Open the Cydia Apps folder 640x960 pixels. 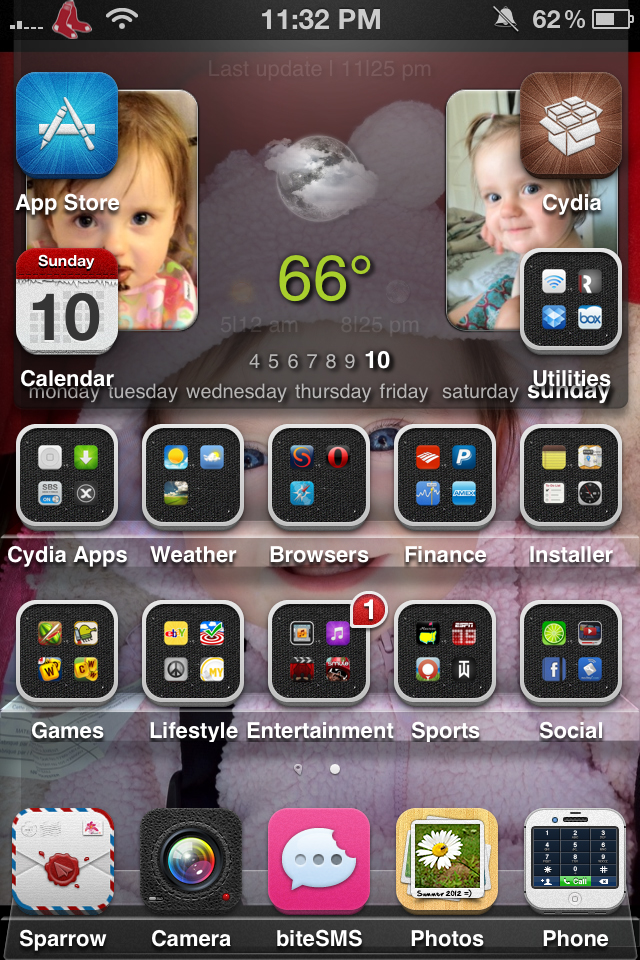point(67,476)
